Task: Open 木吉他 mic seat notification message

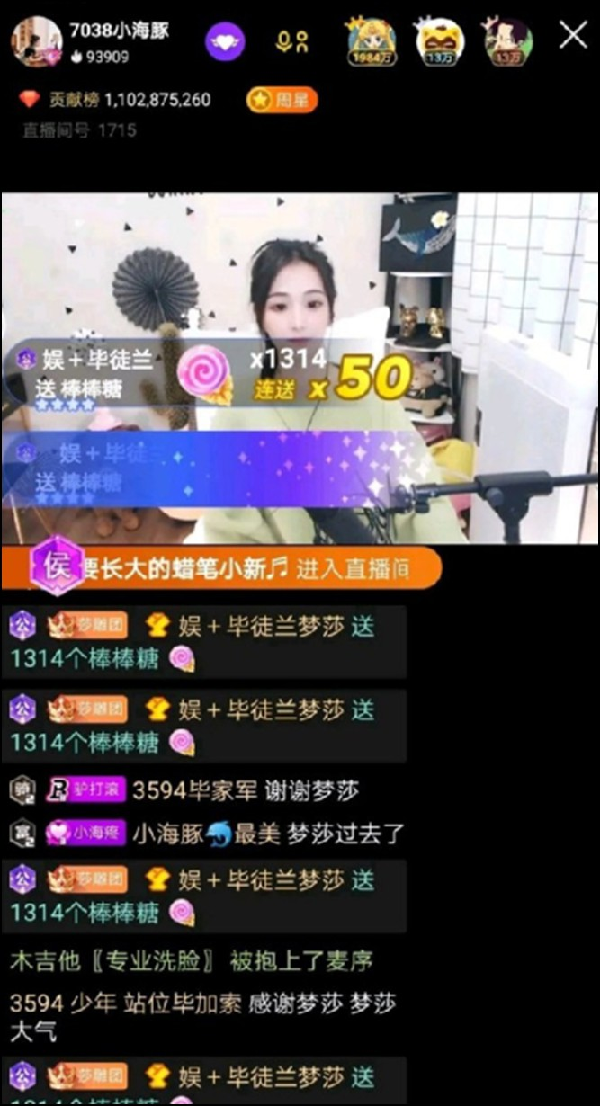Action: click(x=190, y=961)
